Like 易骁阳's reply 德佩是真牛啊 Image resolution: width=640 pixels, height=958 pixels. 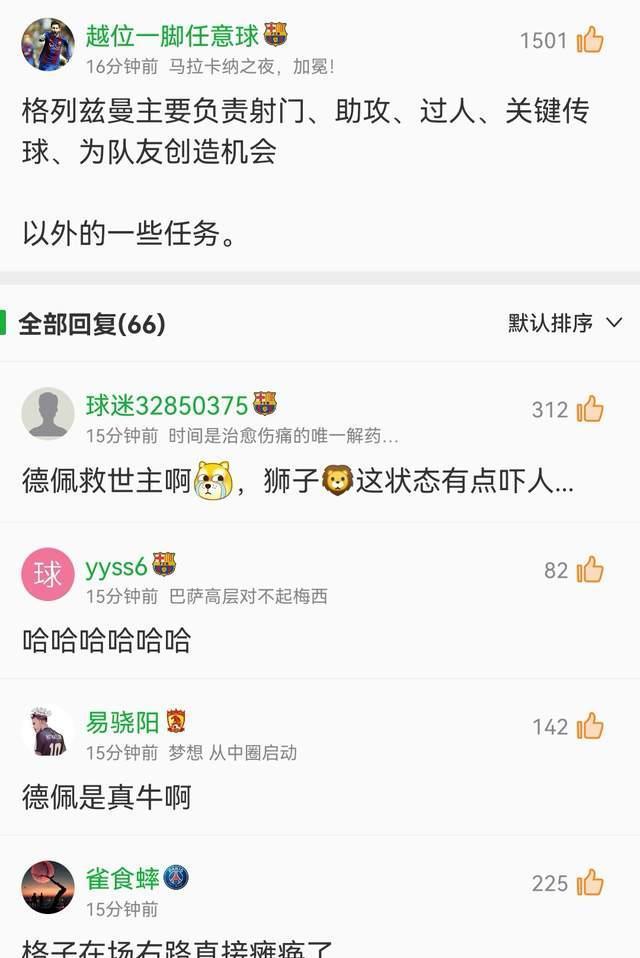[x=590, y=726]
